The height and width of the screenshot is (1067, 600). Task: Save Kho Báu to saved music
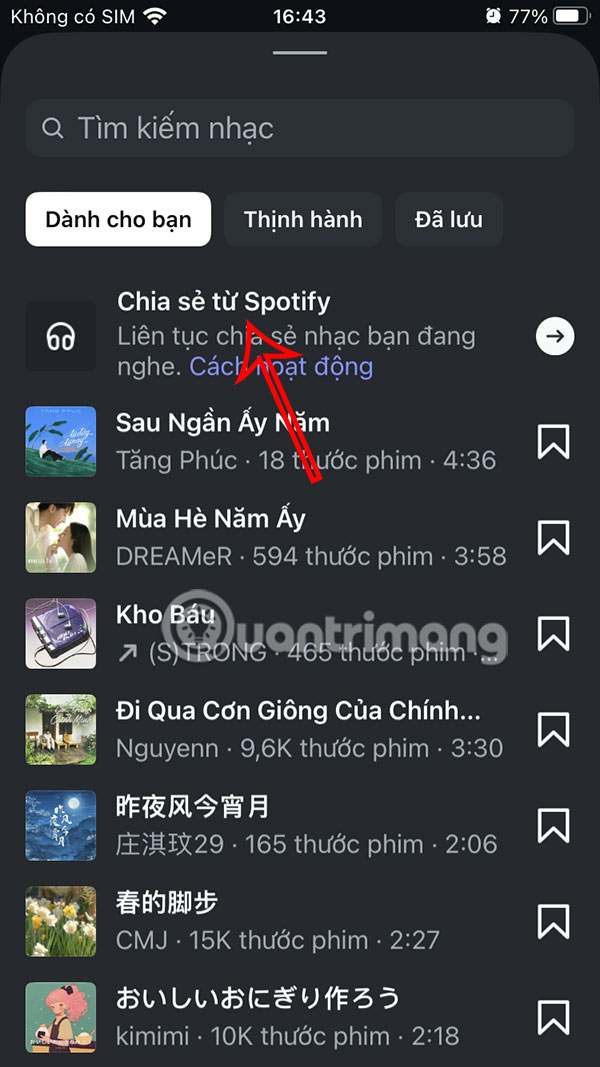[x=553, y=633]
